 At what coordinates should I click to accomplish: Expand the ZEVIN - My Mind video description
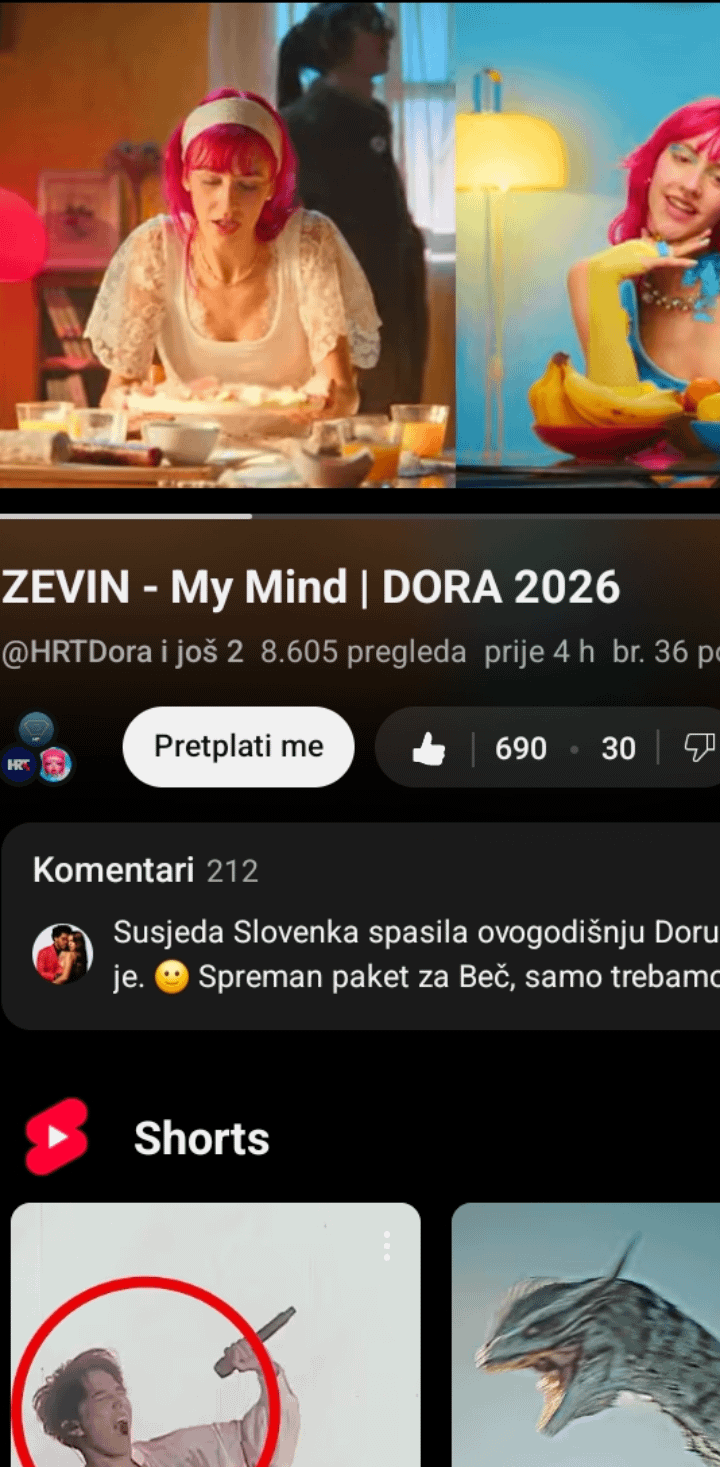point(311,589)
